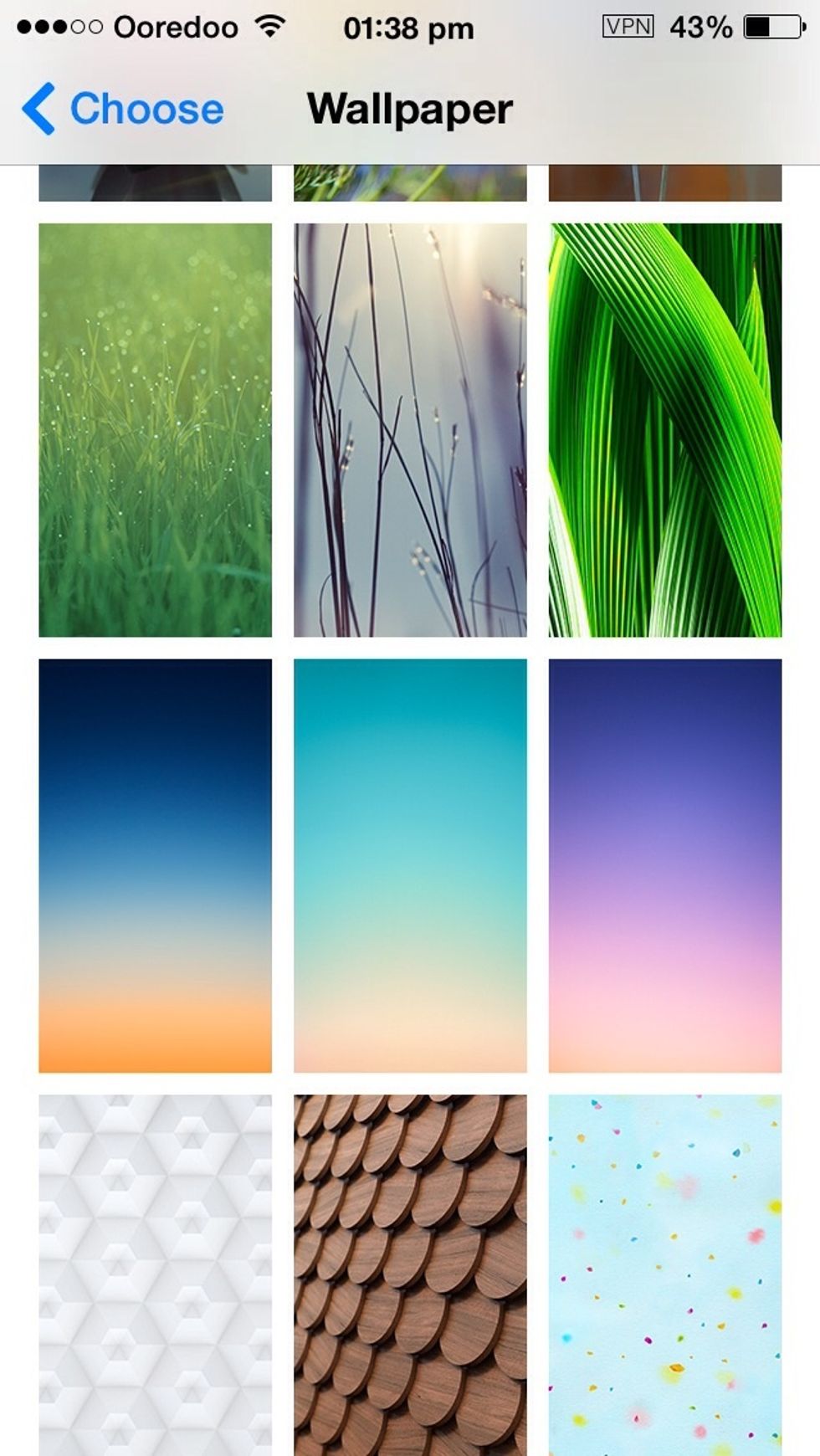Choose the thin dark reeds wallpaper
The width and height of the screenshot is (820, 1456).
tap(410, 429)
